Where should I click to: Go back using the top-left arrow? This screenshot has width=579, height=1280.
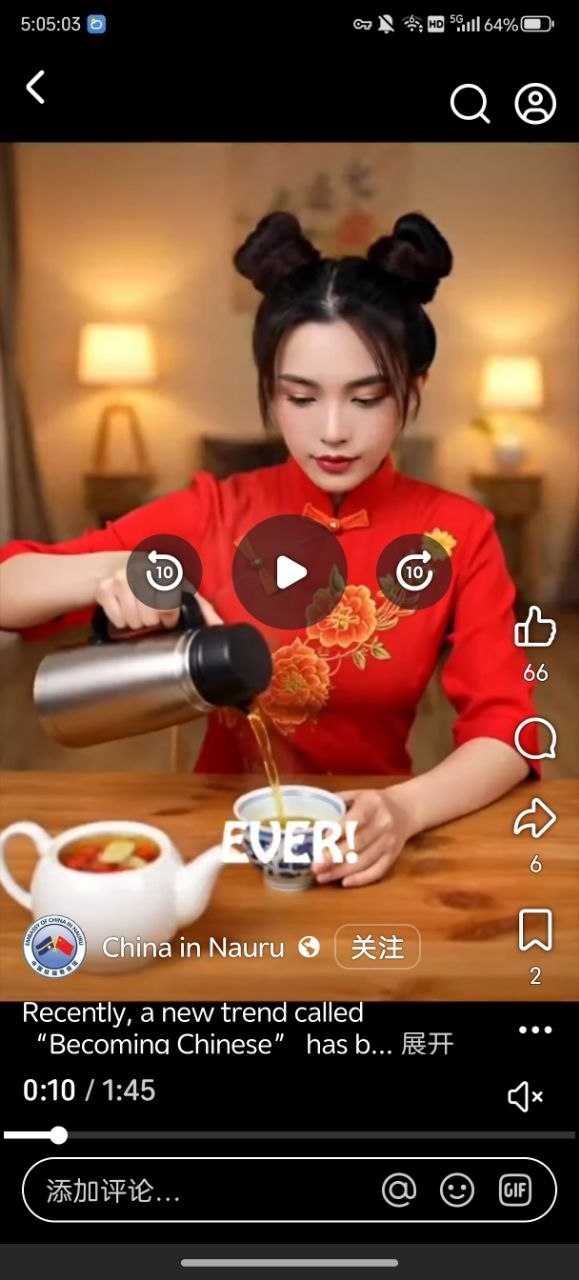click(x=35, y=88)
